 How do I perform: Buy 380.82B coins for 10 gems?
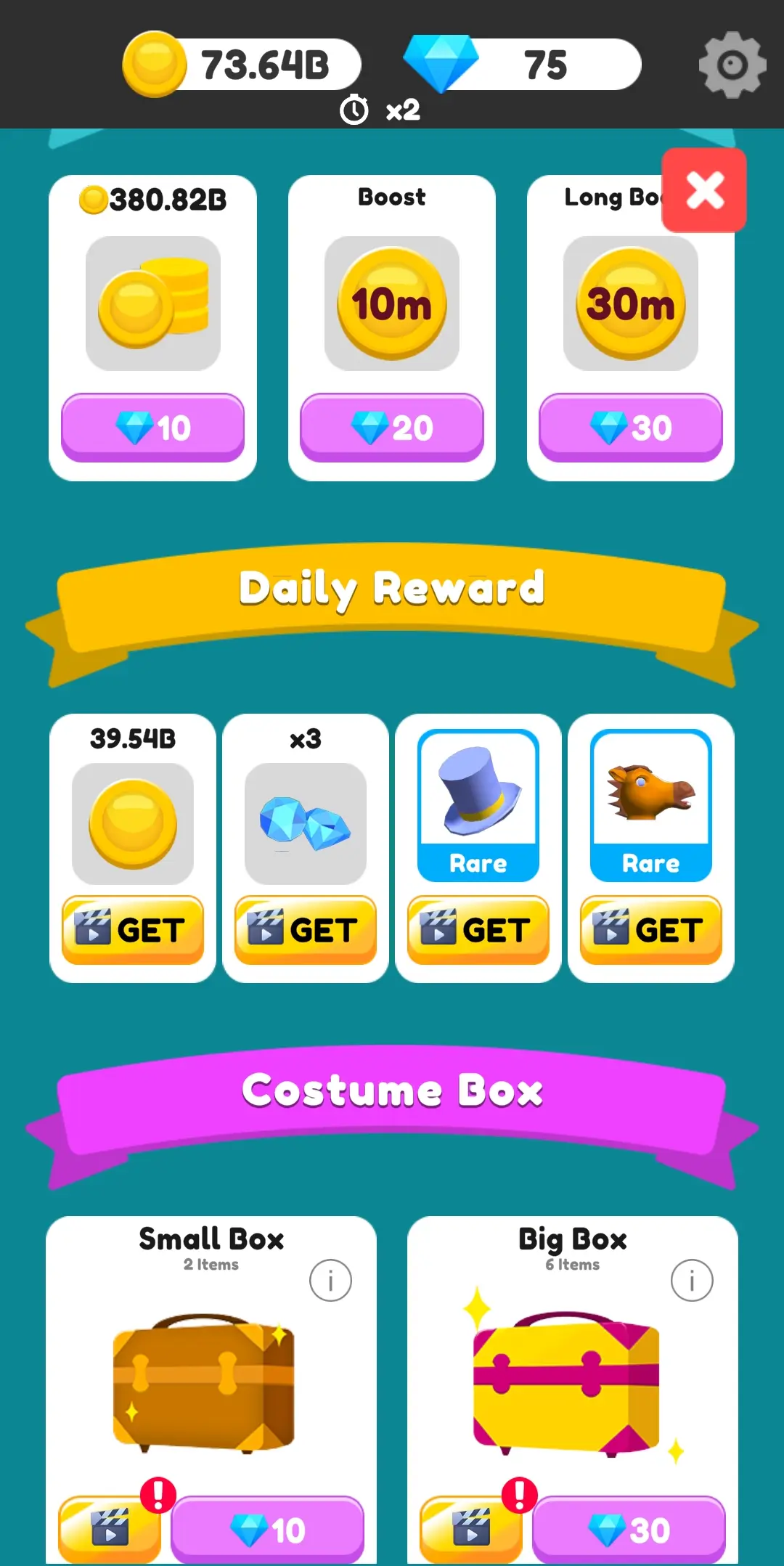[x=152, y=428]
